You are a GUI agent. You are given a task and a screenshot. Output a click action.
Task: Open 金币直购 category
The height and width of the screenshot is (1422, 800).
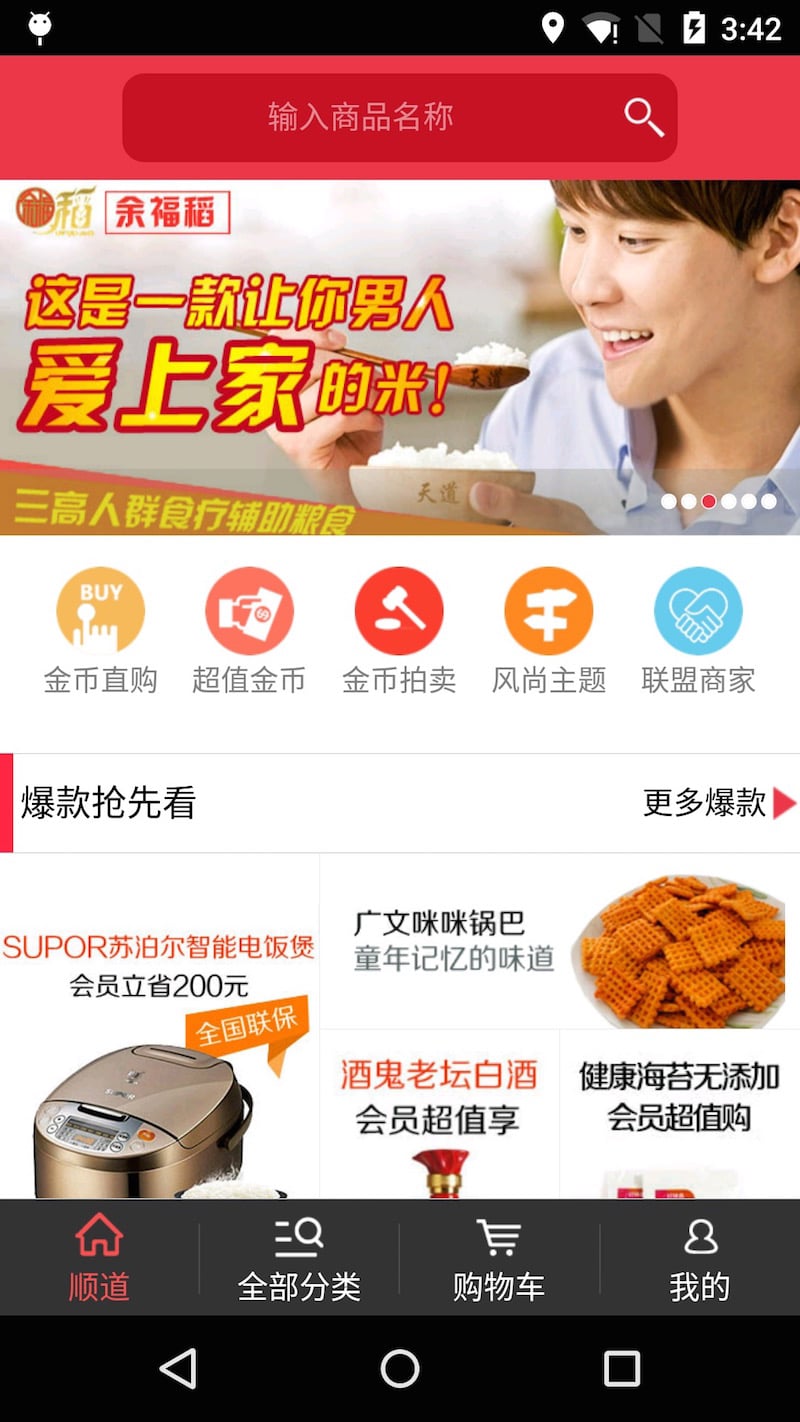pyautogui.click(x=100, y=631)
